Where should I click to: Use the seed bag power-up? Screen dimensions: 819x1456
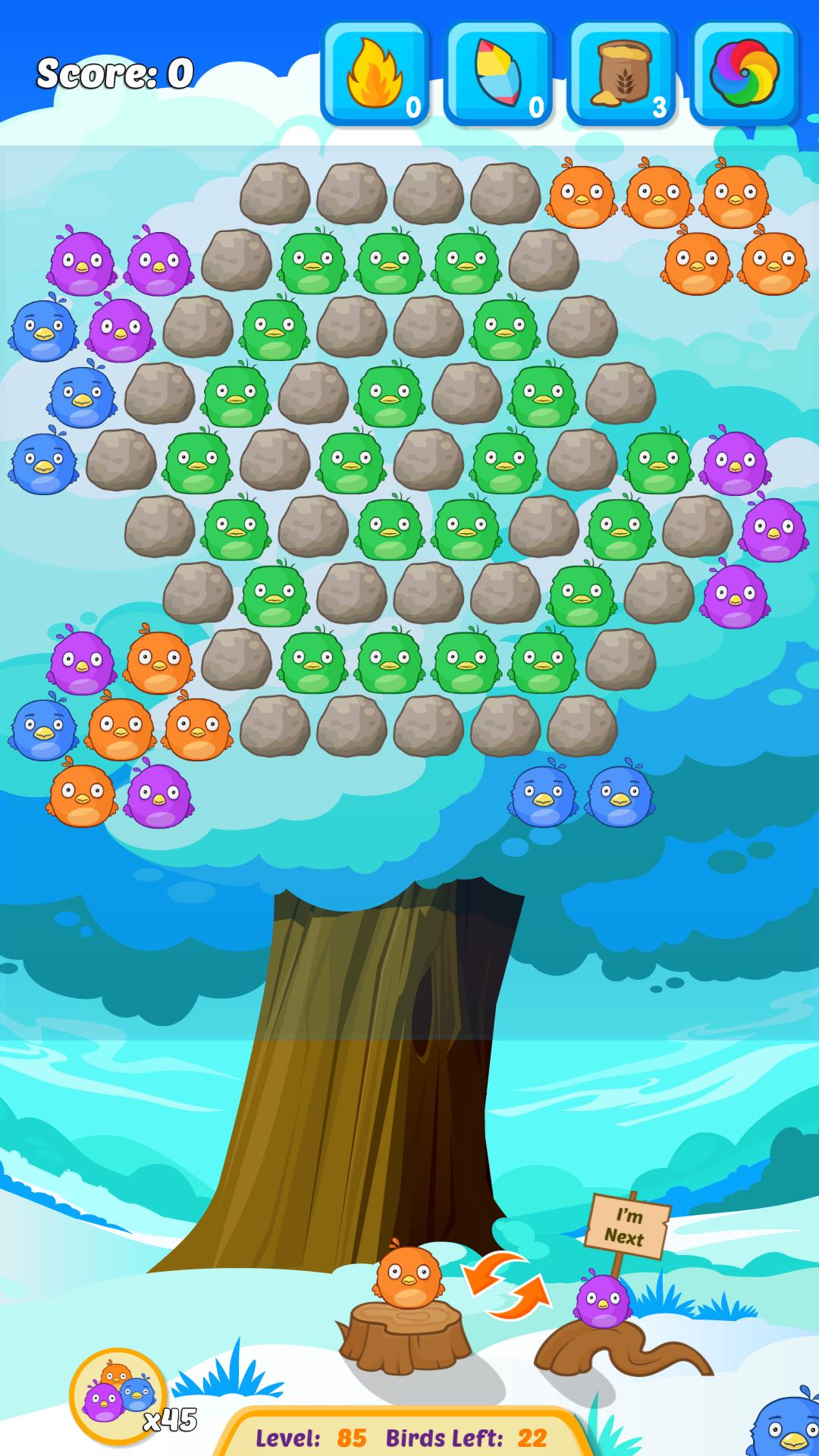point(621,74)
